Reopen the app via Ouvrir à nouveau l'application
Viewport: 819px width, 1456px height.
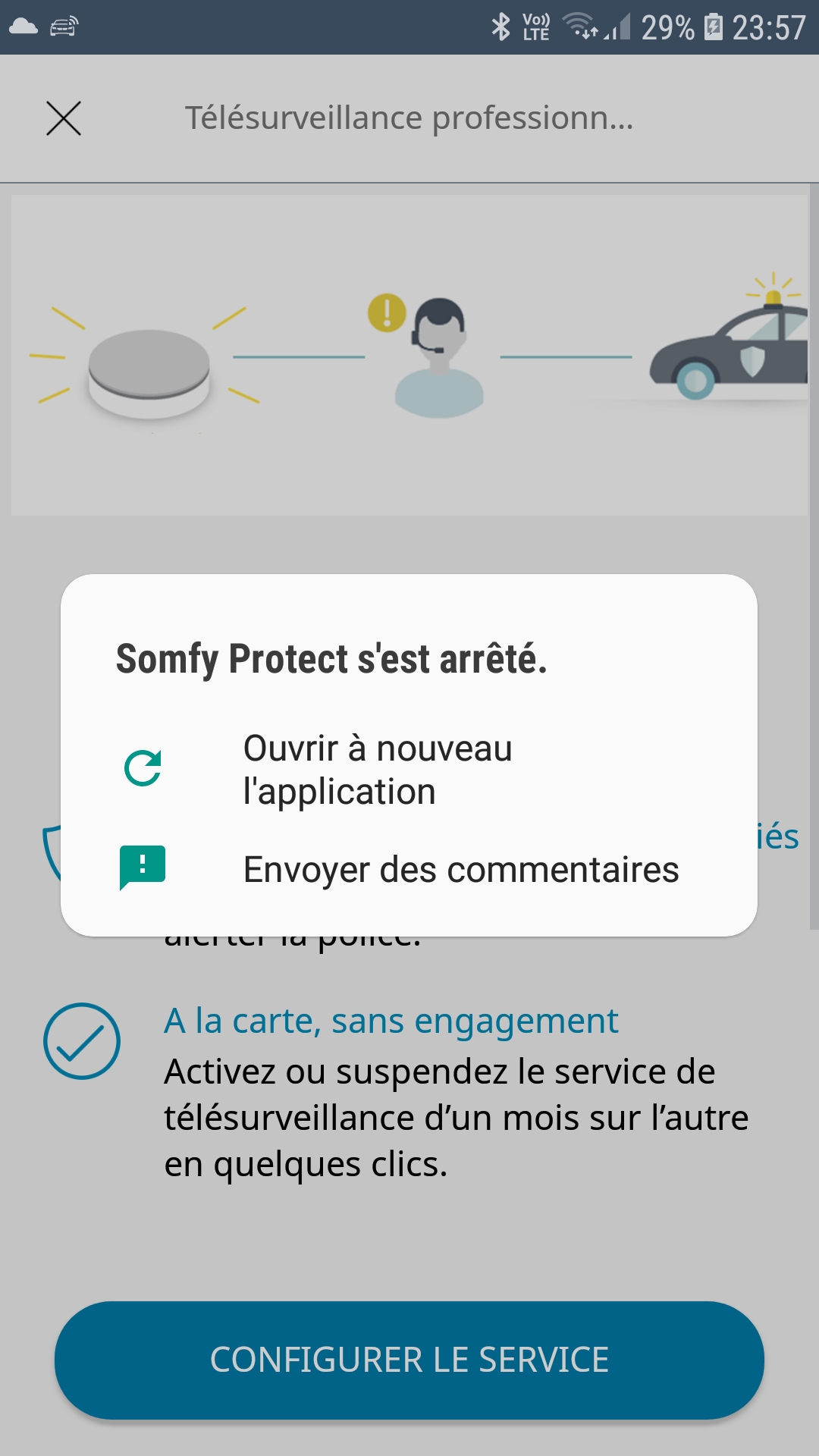click(x=409, y=769)
